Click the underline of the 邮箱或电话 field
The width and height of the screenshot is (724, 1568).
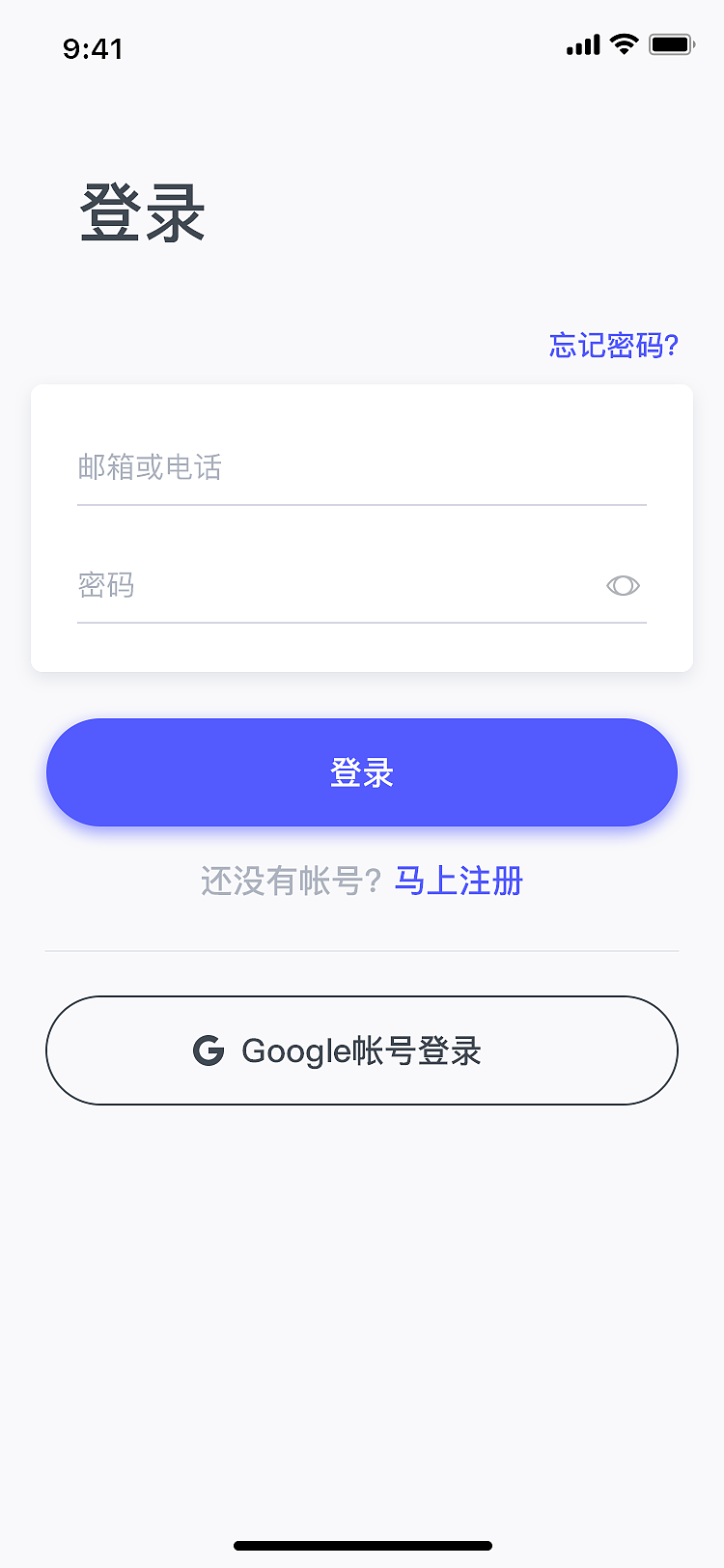362,503
